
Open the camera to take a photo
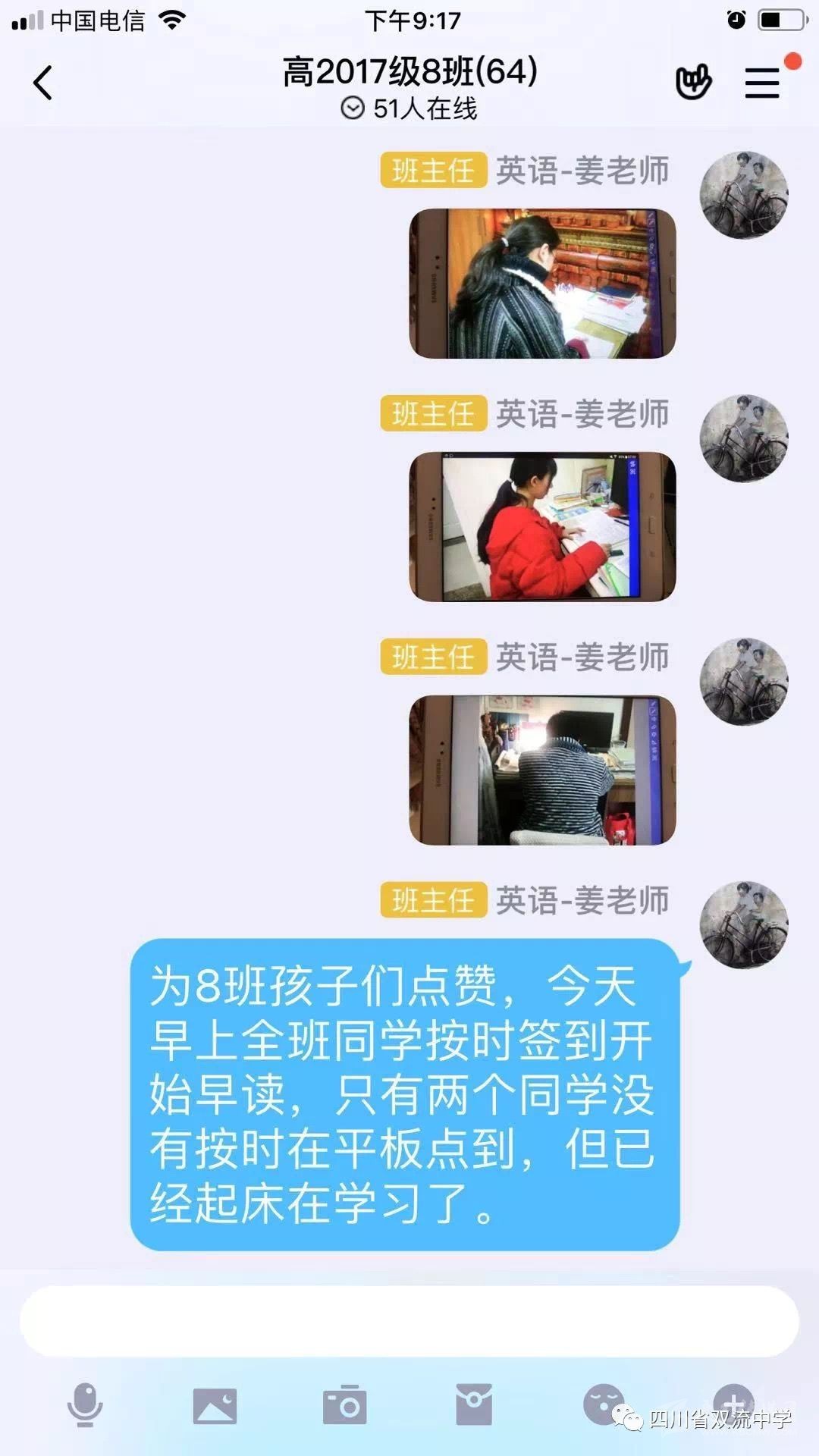[344, 1405]
